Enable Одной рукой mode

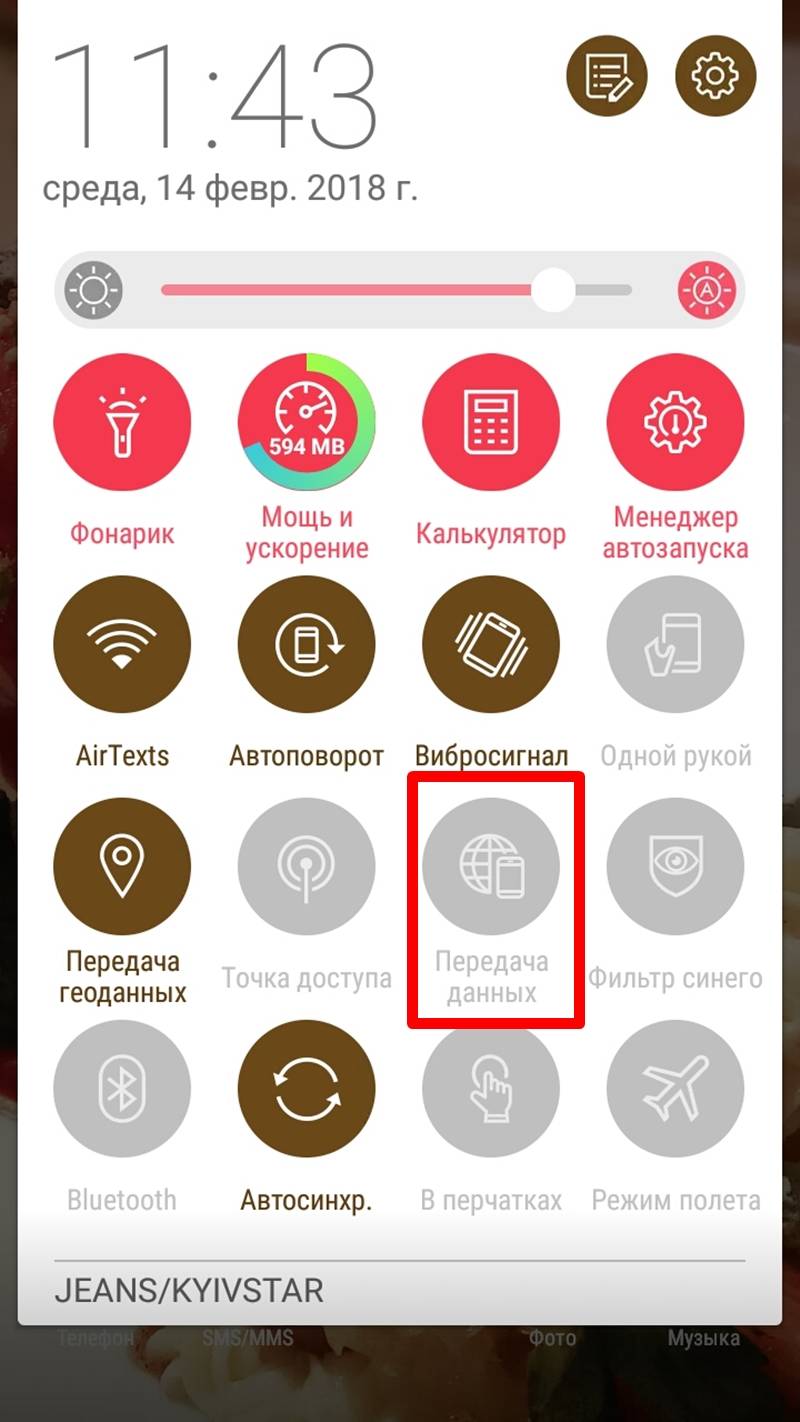click(x=676, y=644)
